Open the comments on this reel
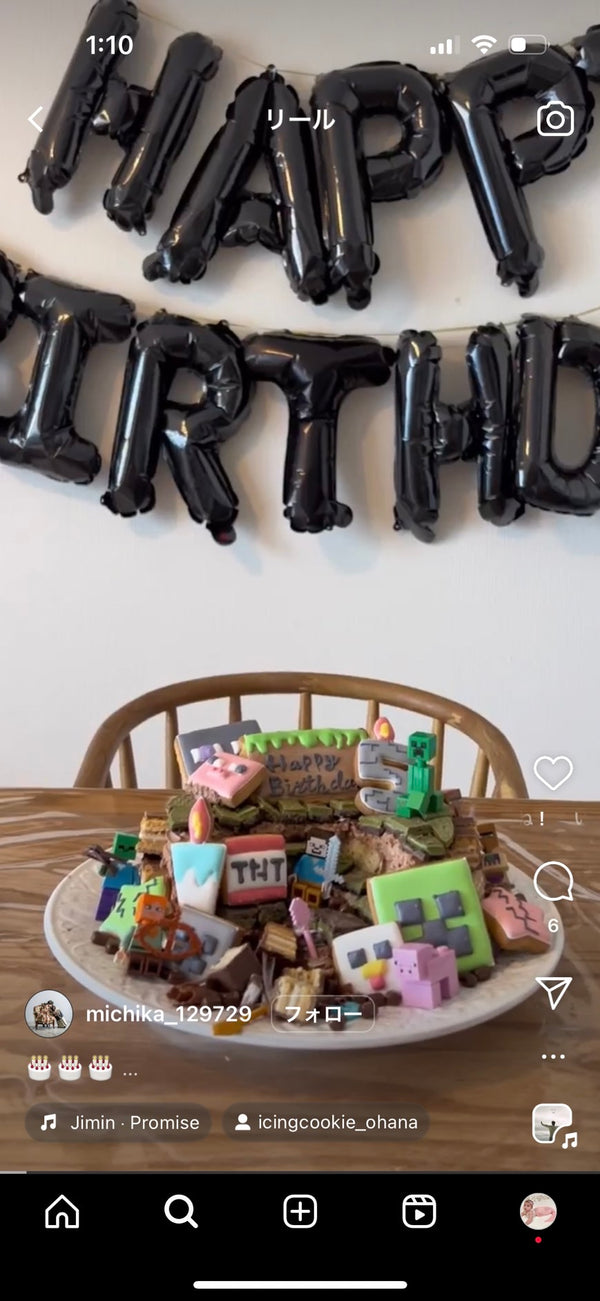The width and height of the screenshot is (600, 1301). click(553, 882)
